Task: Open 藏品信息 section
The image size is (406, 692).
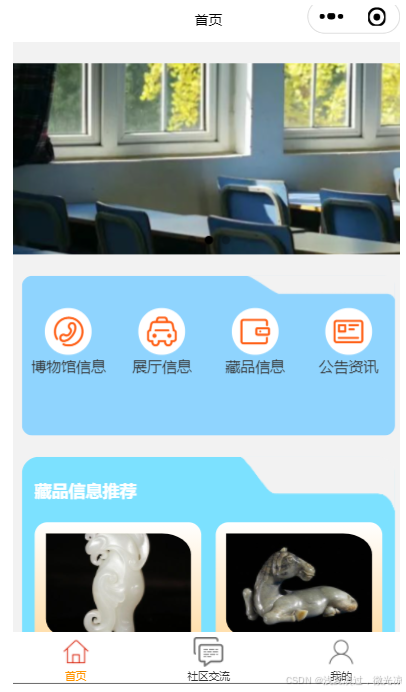Action: 255,342
